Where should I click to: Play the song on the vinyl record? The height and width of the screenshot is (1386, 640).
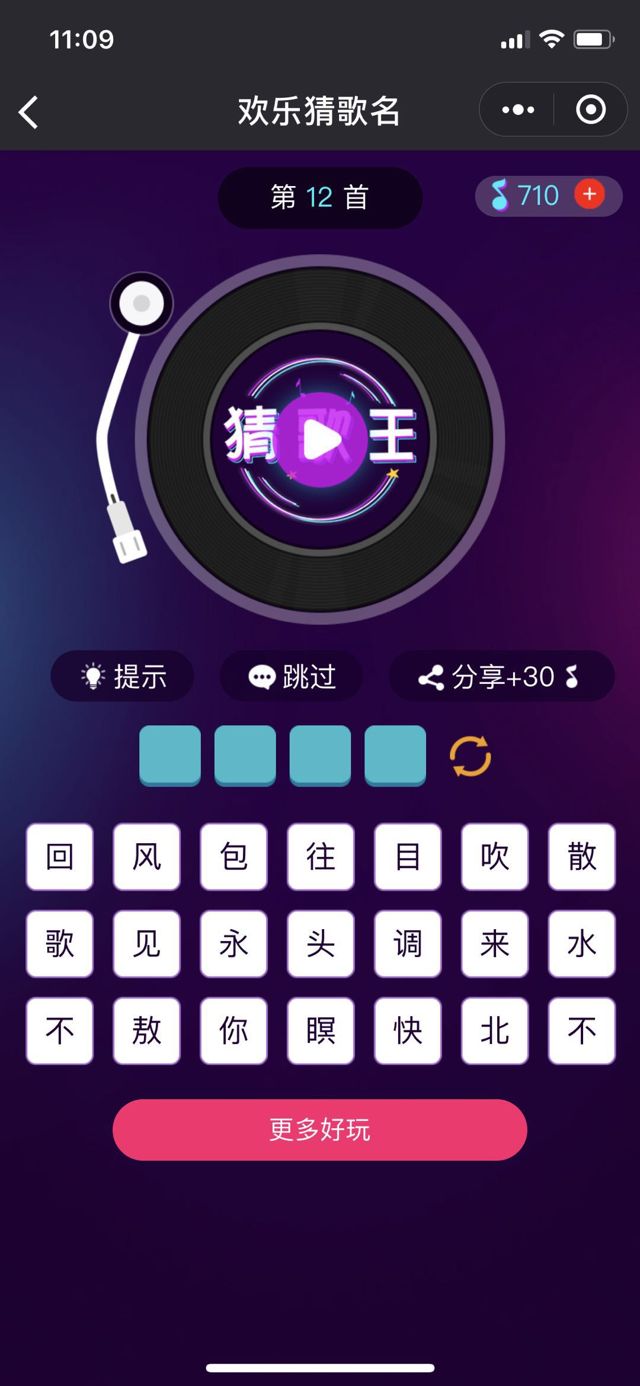click(319, 439)
